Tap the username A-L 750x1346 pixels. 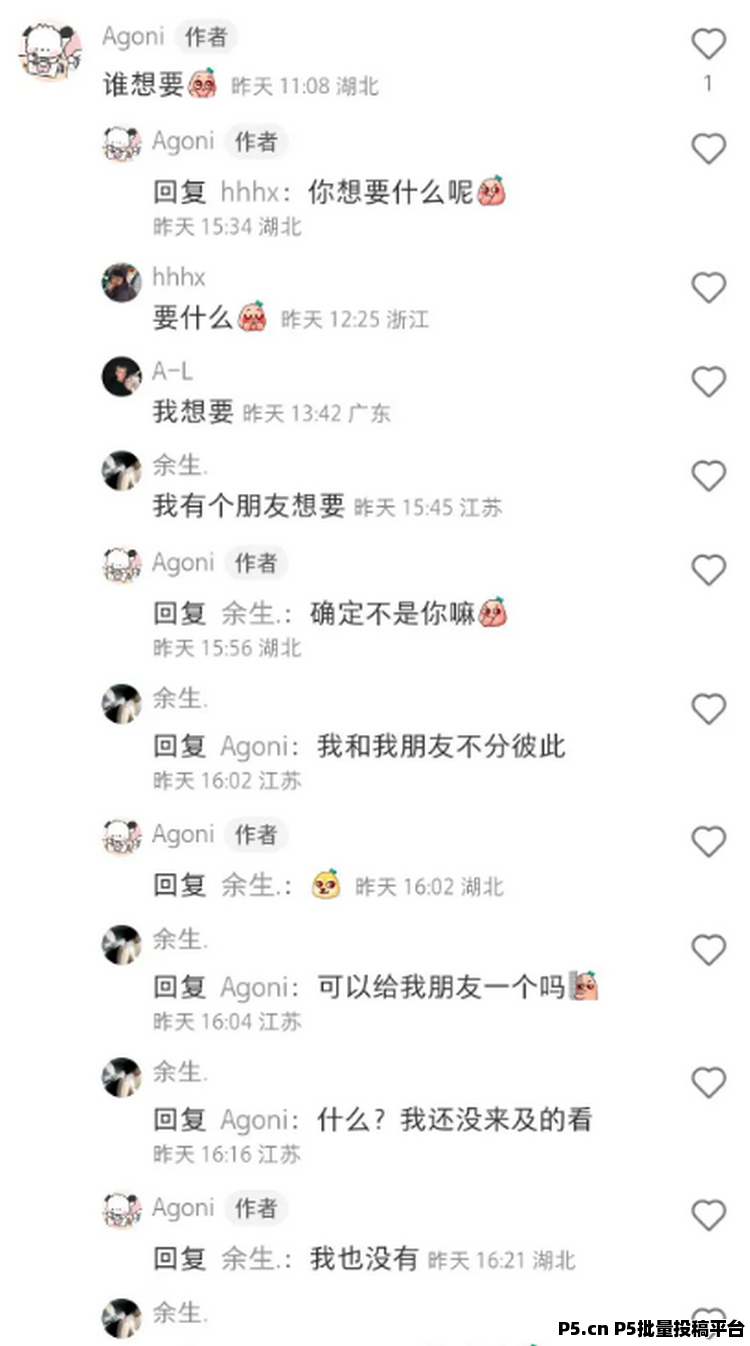tap(172, 372)
